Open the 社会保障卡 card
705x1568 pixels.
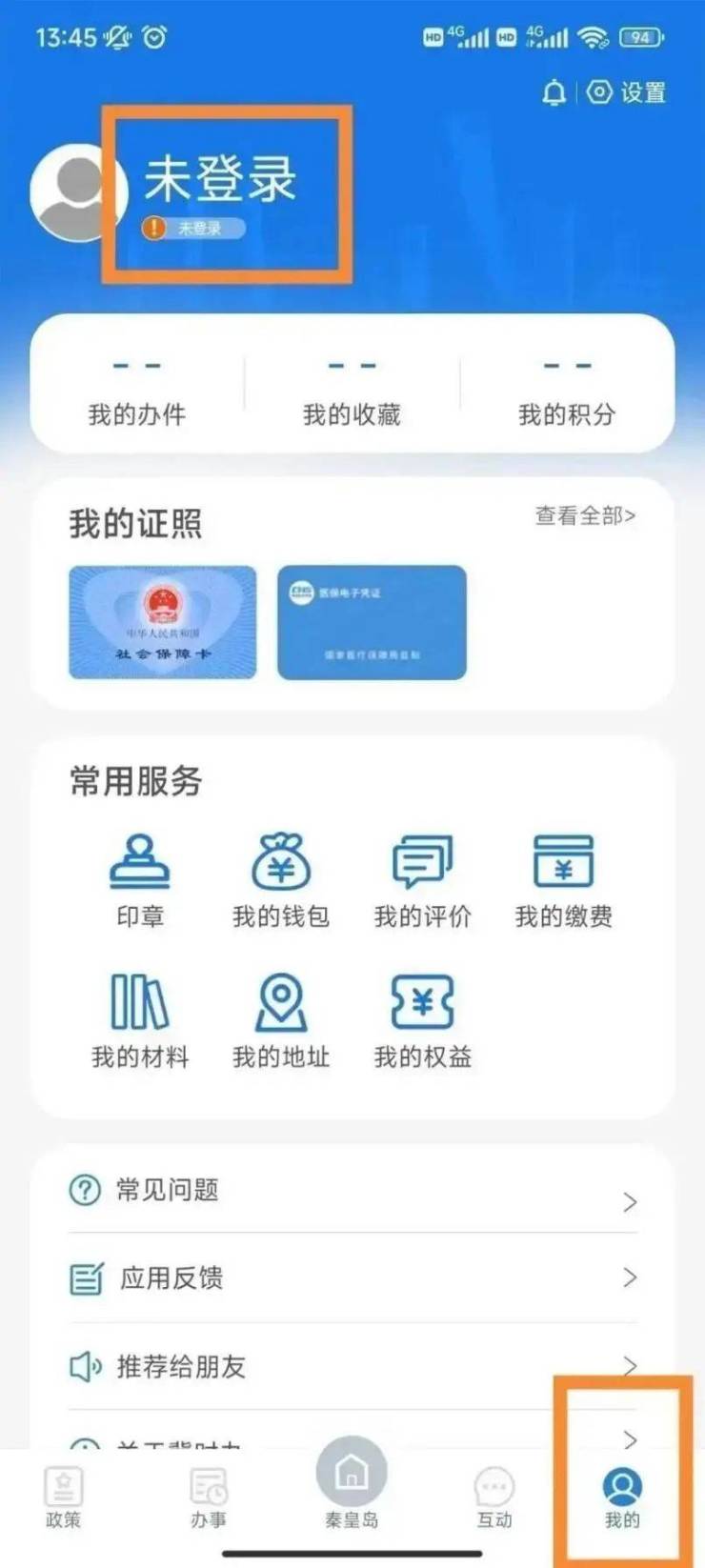[x=163, y=622]
